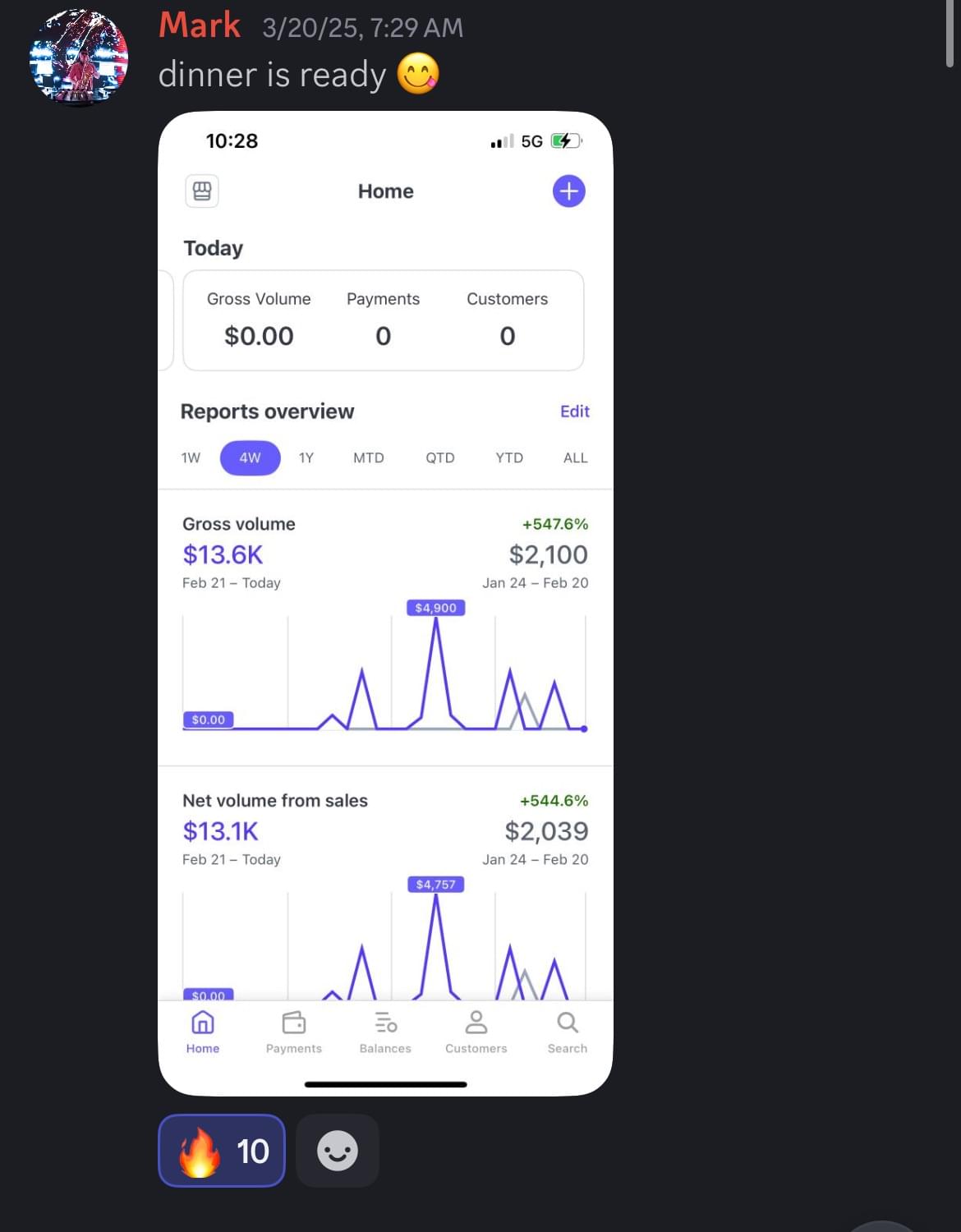Add a new emoji reaction

point(337,1151)
